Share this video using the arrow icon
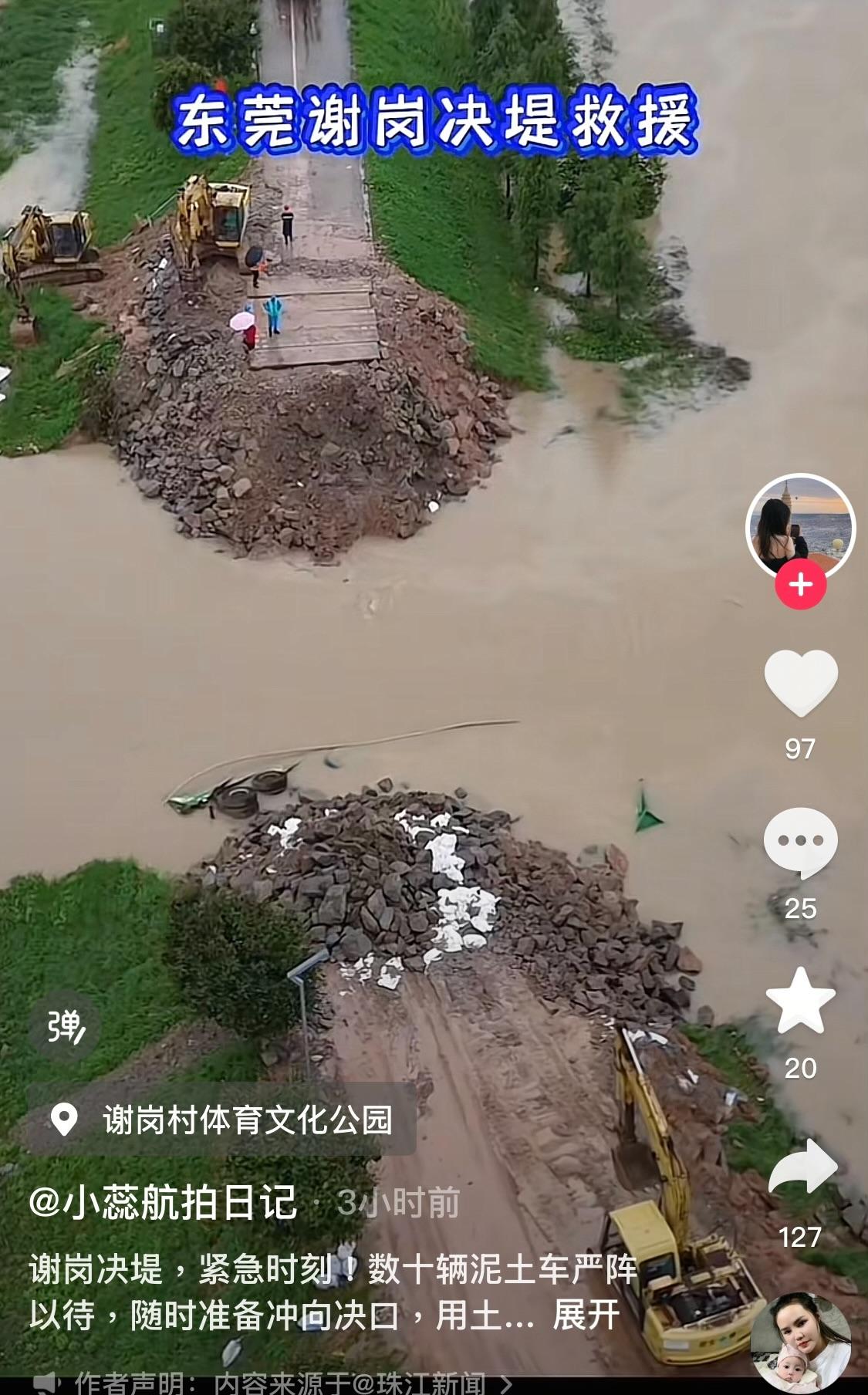 (802, 1167)
